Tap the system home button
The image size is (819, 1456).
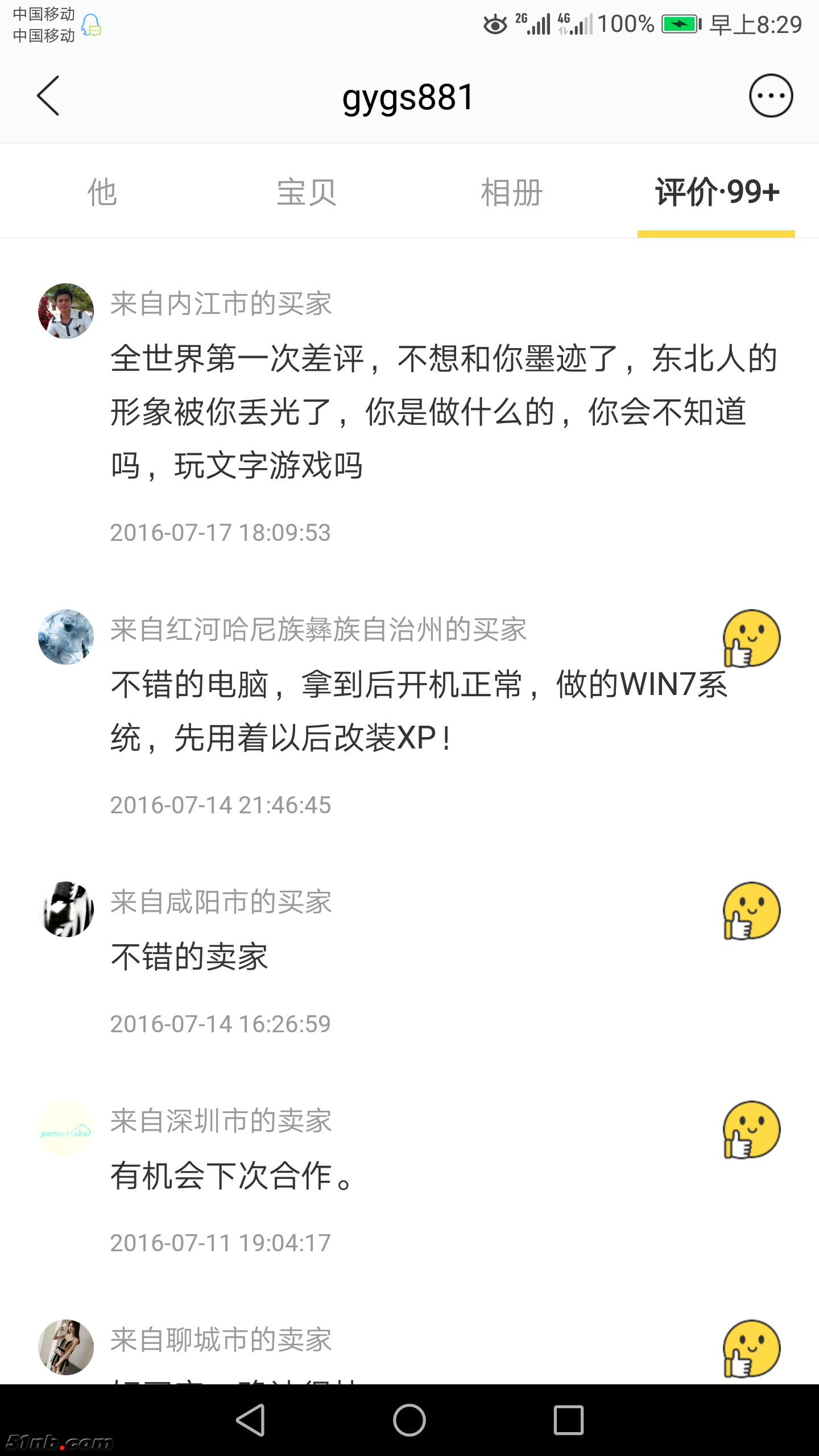coord(409,1420)
